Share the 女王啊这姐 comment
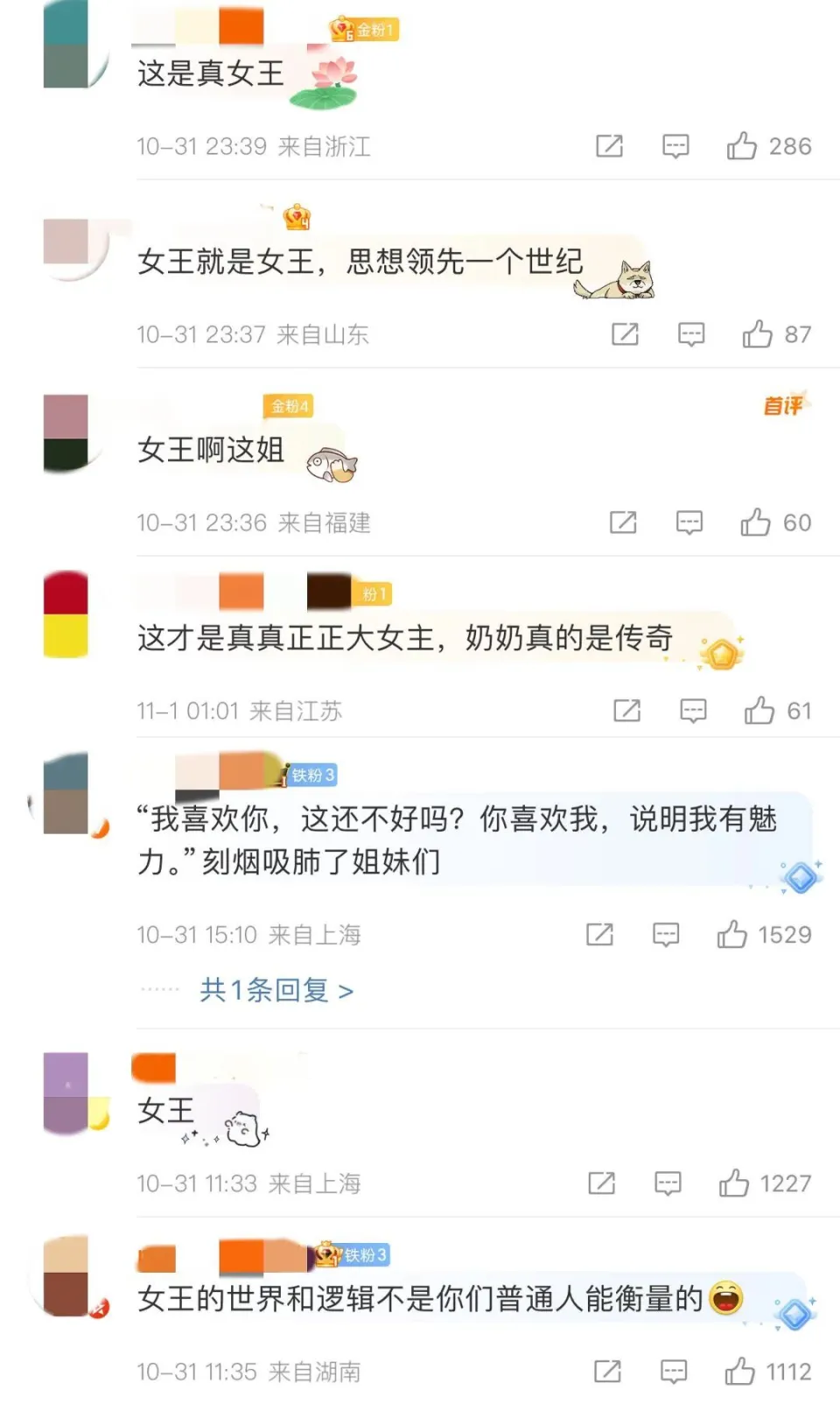Viewport: 840px width, 1404px height. point(623,523)
